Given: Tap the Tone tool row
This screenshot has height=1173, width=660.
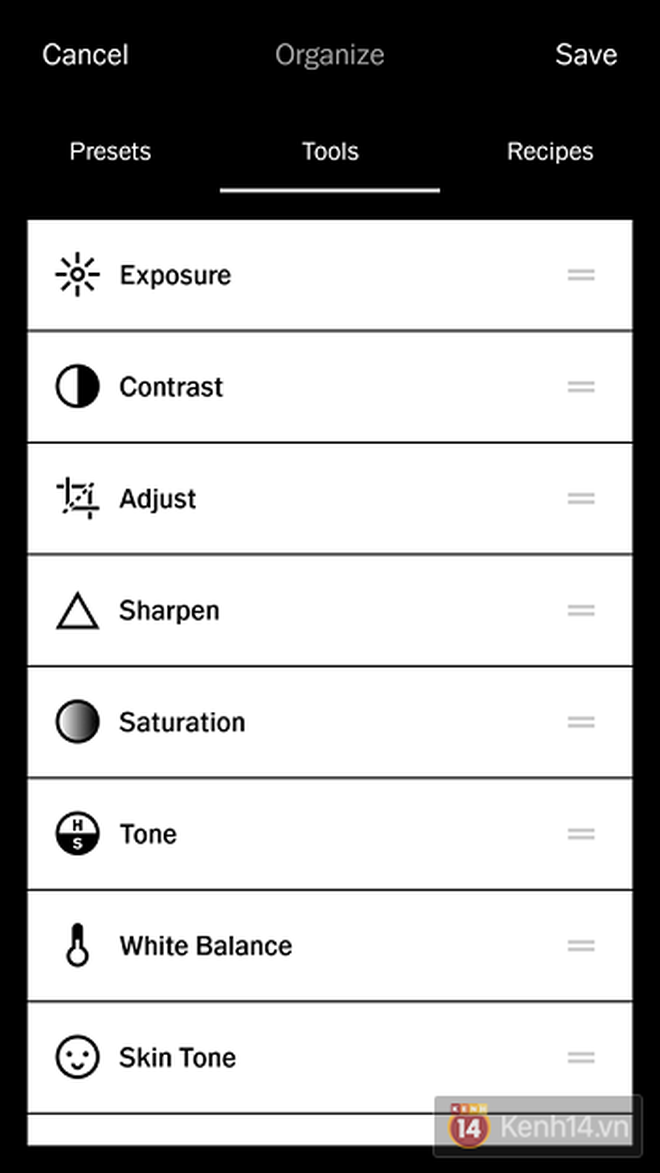Looking at the screenshot, I should point(330,834).
